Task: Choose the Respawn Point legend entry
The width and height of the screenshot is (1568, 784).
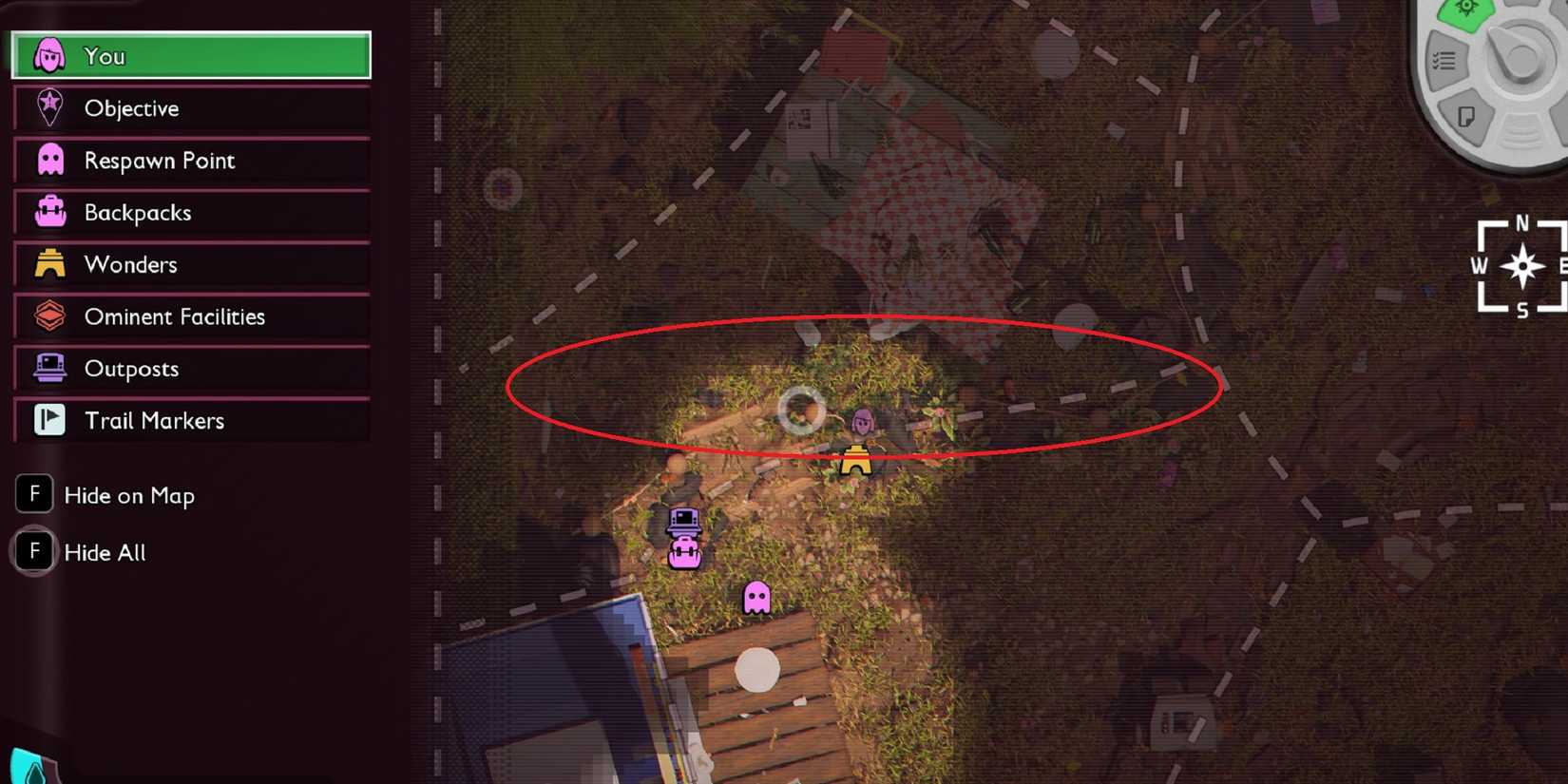Action: tap(191, 161)
